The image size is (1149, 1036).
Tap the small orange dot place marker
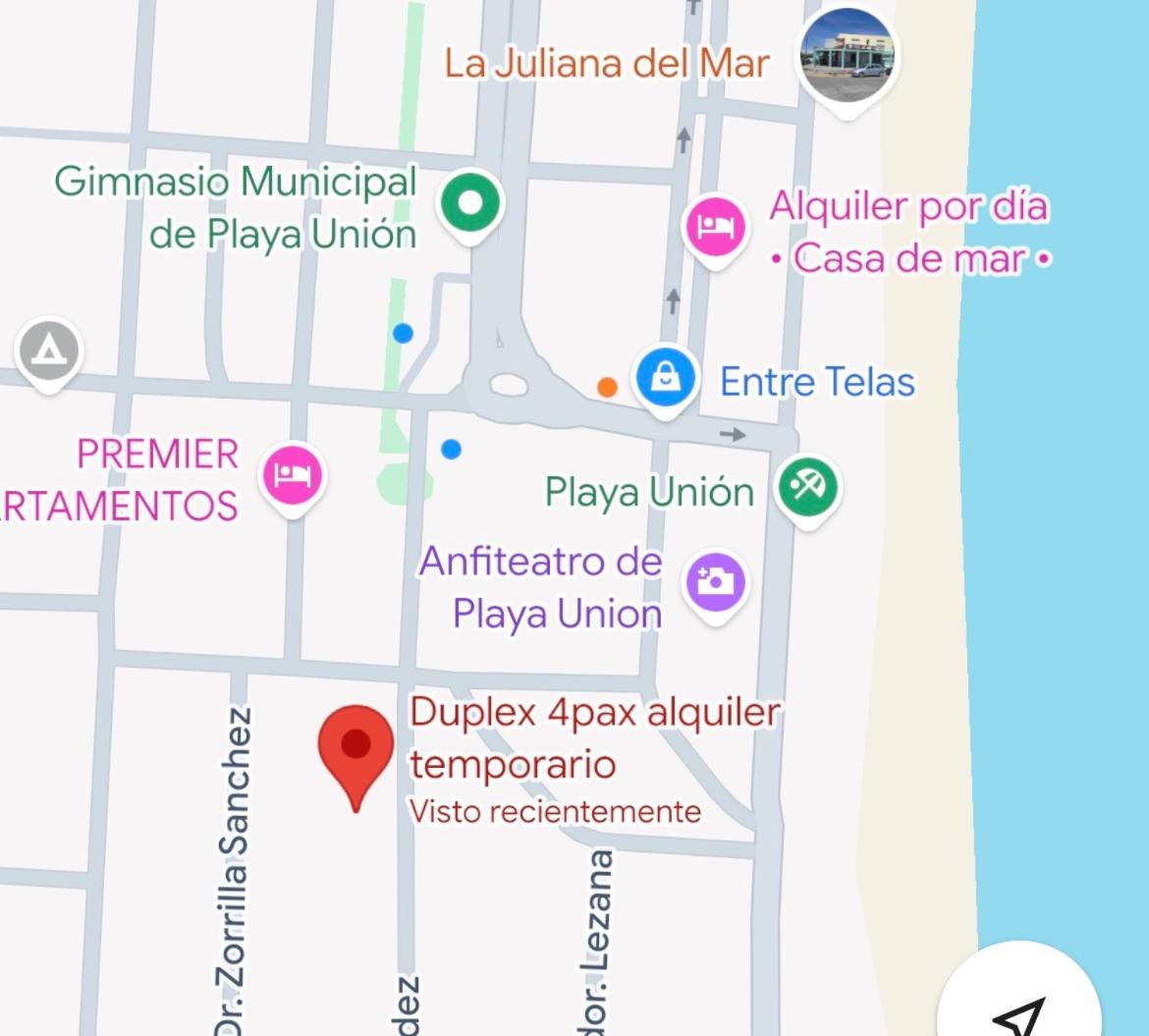tap(607, 387)
